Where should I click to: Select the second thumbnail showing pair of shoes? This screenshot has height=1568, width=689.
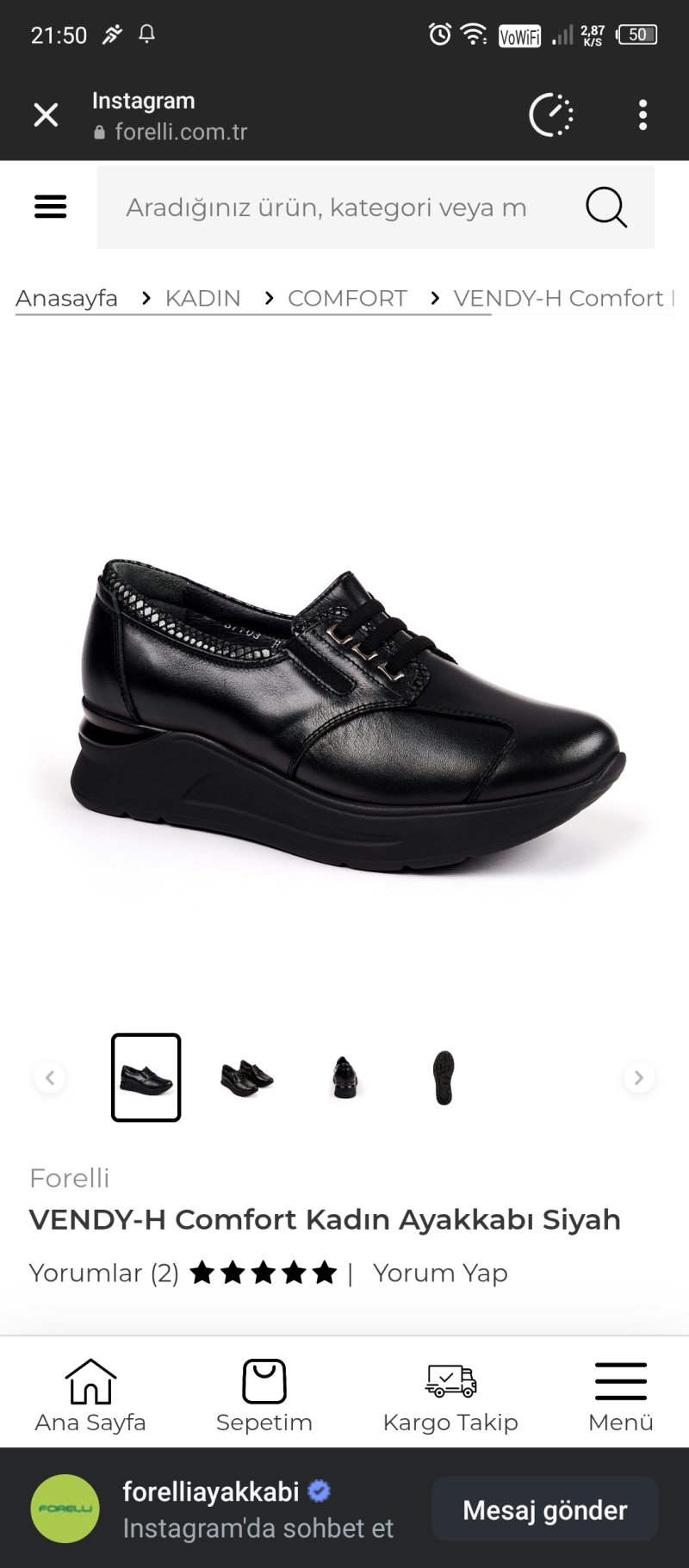(x=246, y=1077)
